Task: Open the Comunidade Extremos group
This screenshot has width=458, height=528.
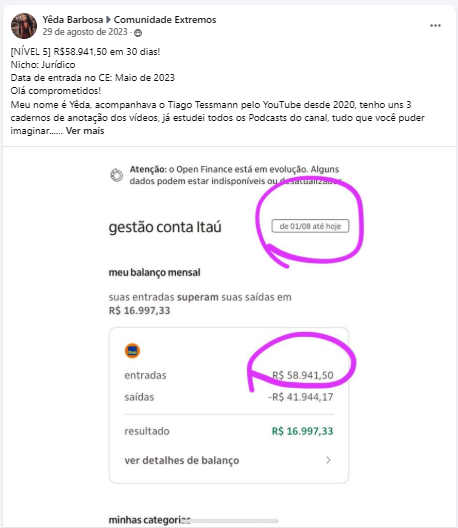Action: pos(165,20)
